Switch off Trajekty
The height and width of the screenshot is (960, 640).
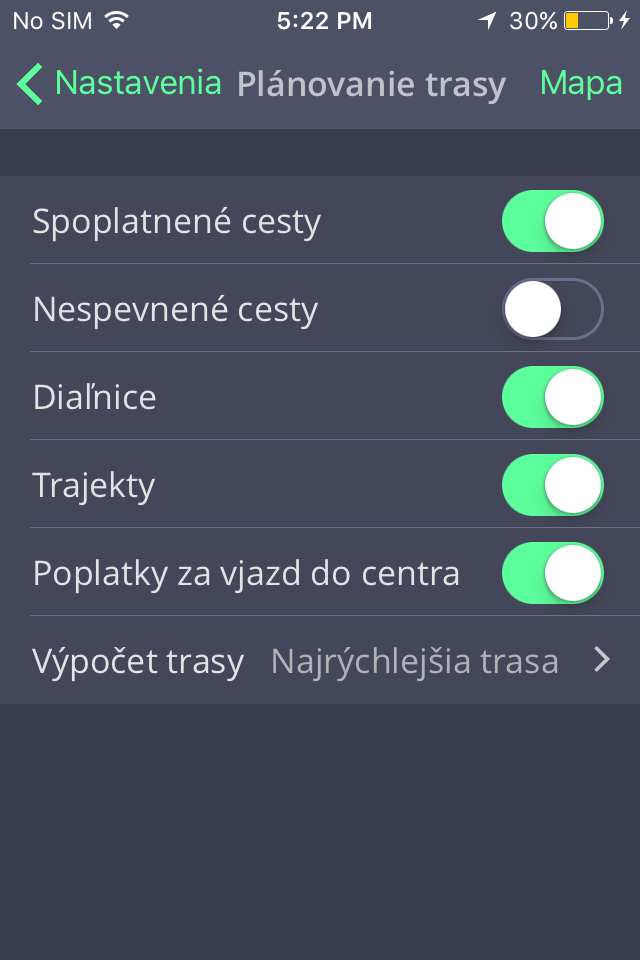coord(552,485)
